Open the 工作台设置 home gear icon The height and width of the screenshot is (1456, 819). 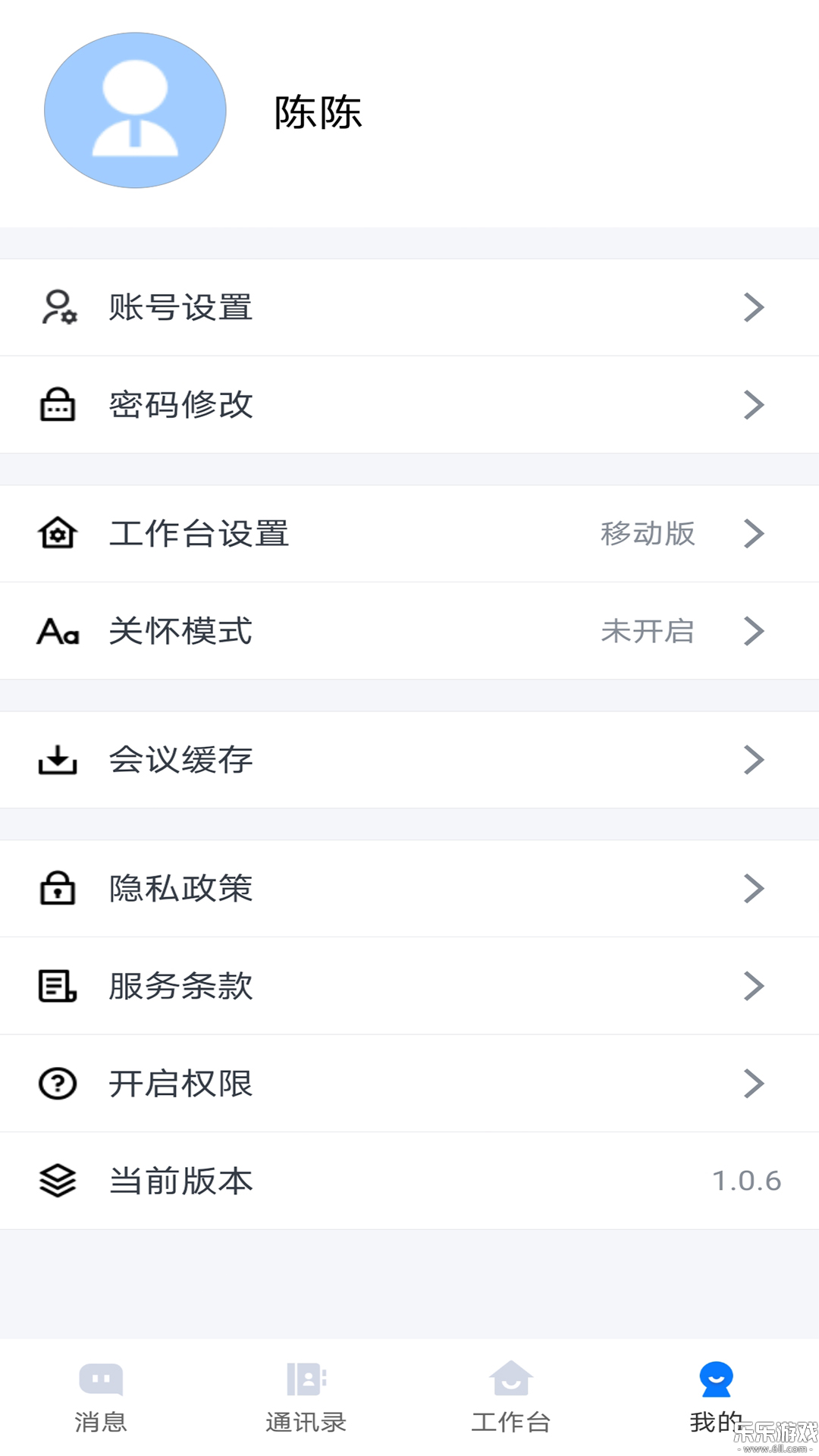pos(58,533)
